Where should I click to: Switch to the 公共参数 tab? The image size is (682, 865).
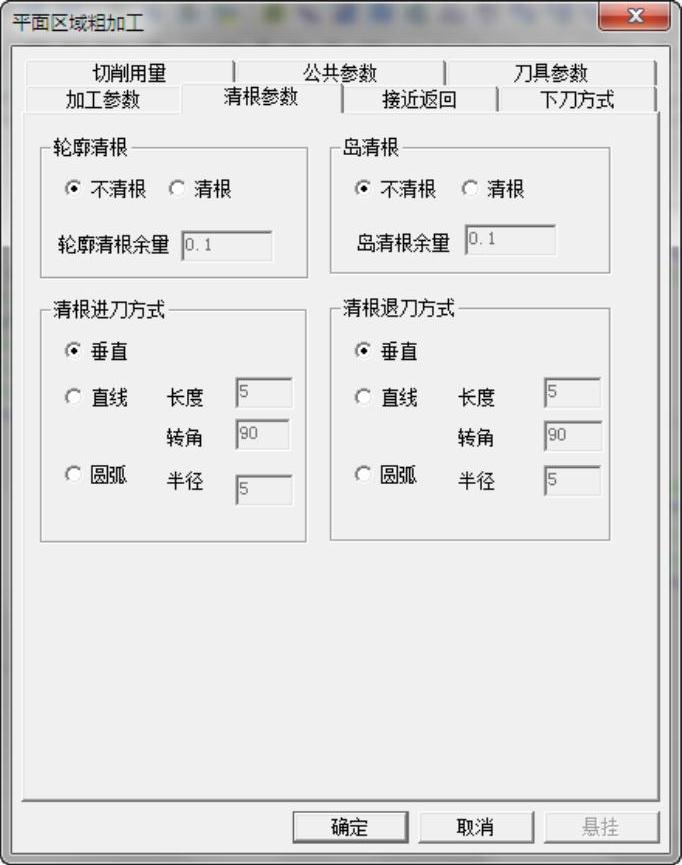(340, 73)
